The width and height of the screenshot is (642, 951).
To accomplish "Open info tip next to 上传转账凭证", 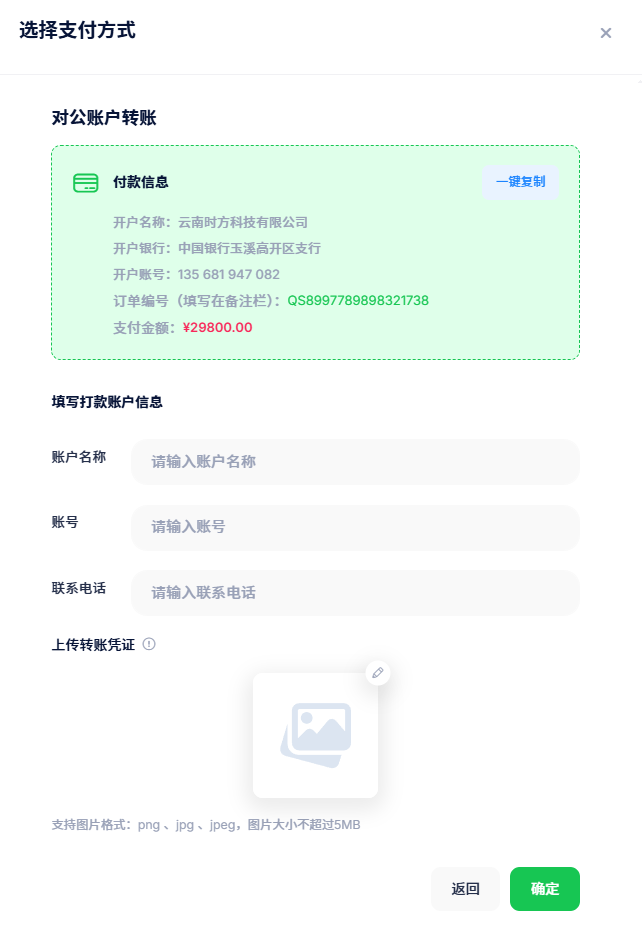I will click(149, 644).
